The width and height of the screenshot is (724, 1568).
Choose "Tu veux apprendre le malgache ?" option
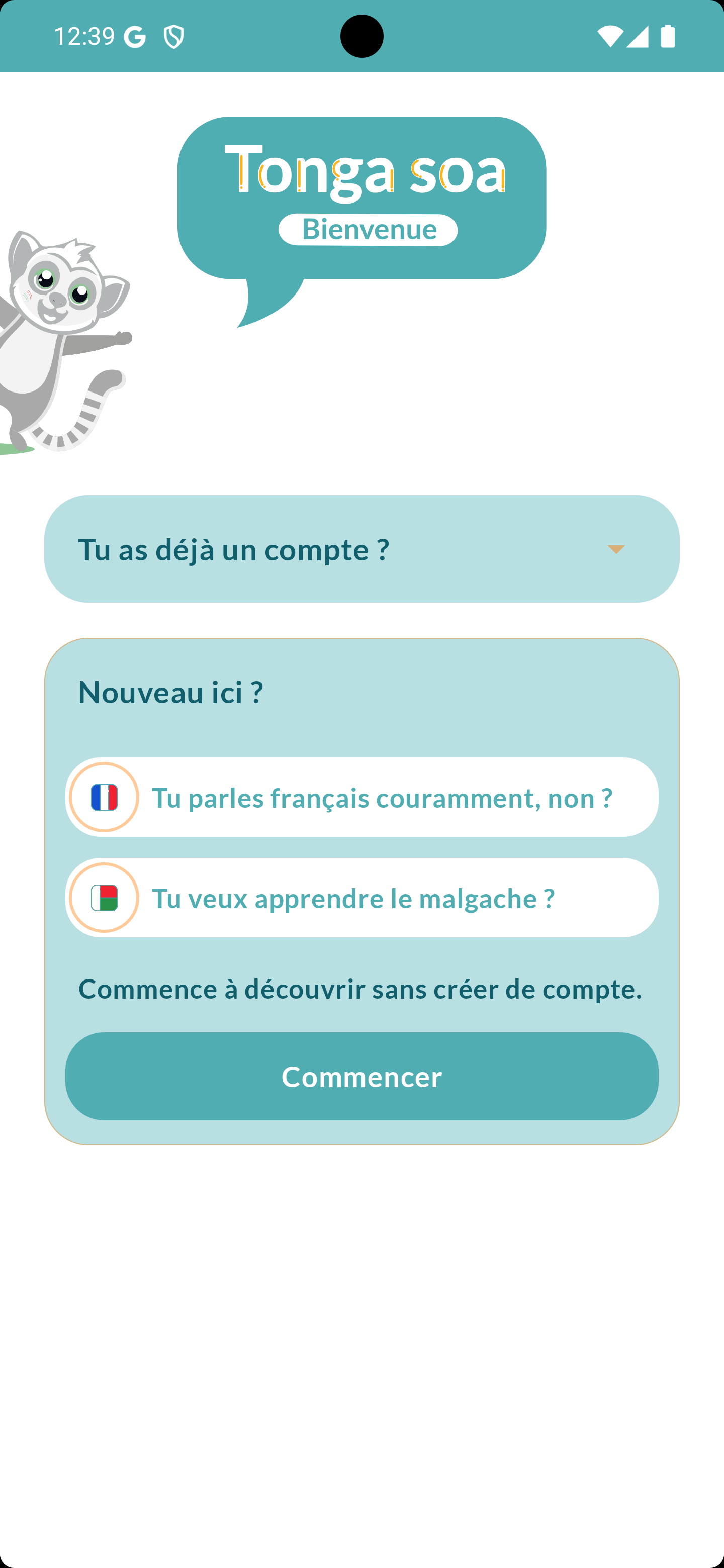(361, 898)
